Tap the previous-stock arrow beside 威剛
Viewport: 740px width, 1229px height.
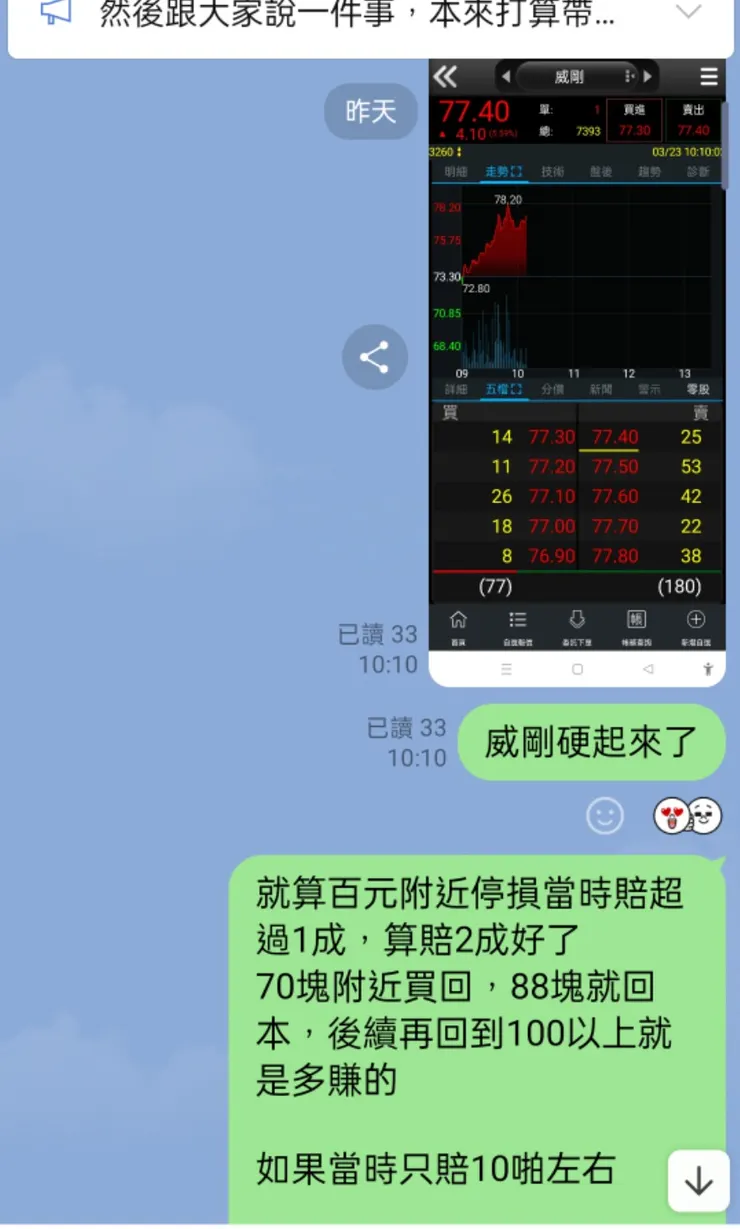pyautogui.click(x=506, y=76)
